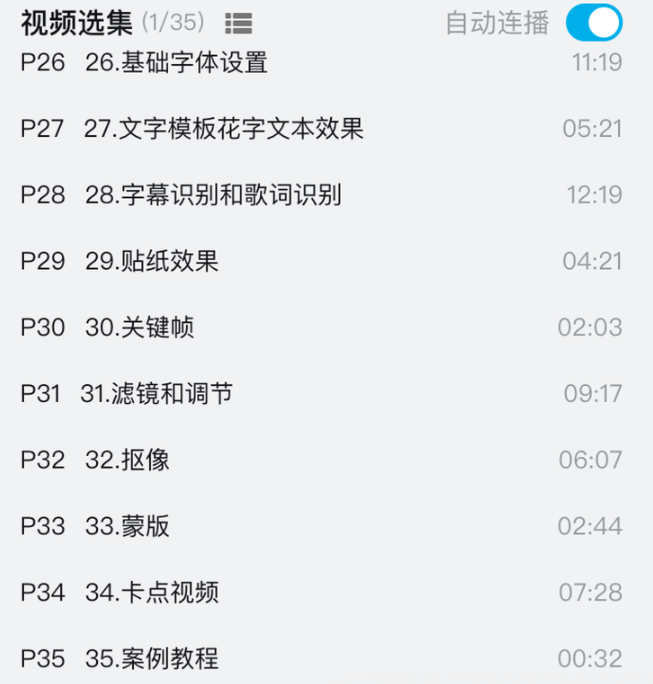This screenshot has height=684, width=653.
Task: Open P27 文字模板花字文本效果
Action: pos(223,129)
